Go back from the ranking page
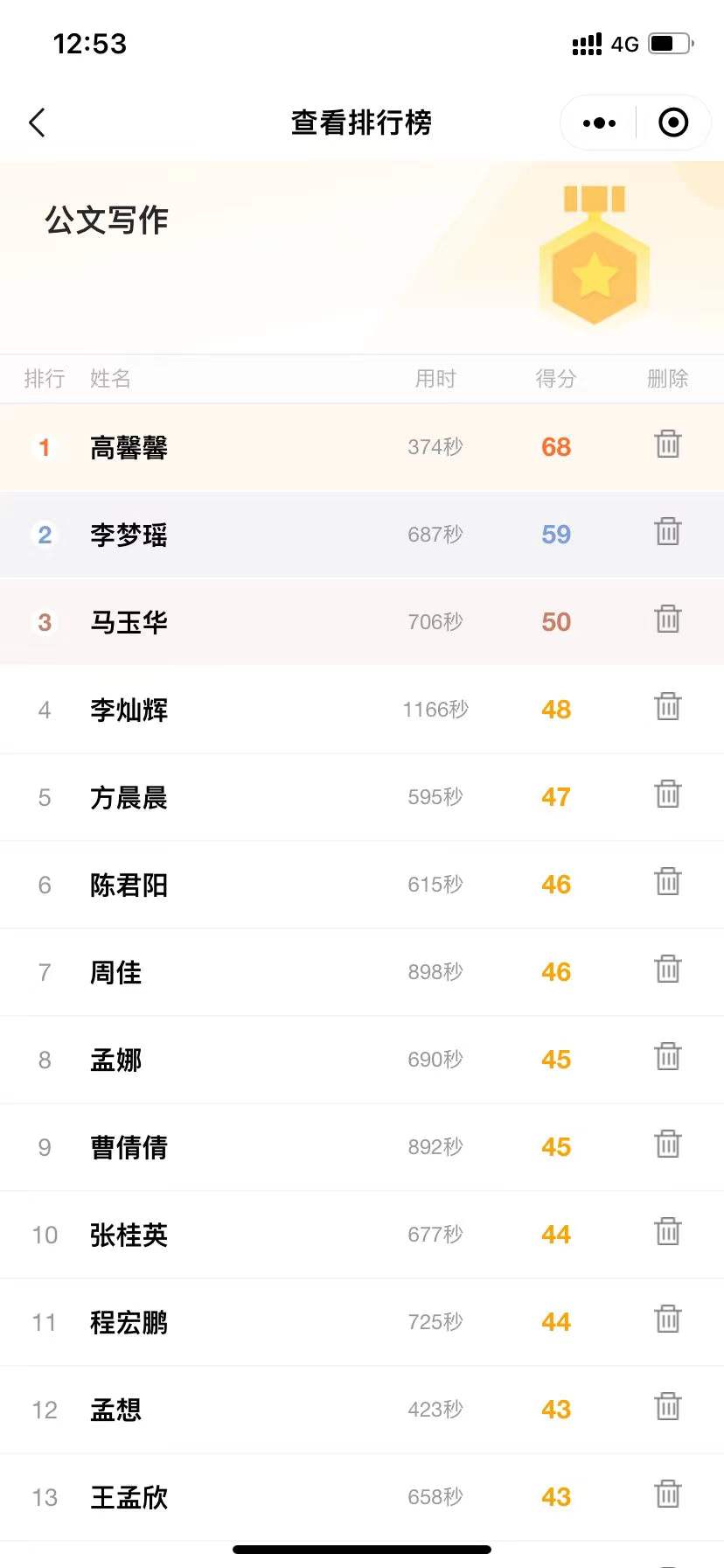The image size is (724, 1568). pos(37,122)
